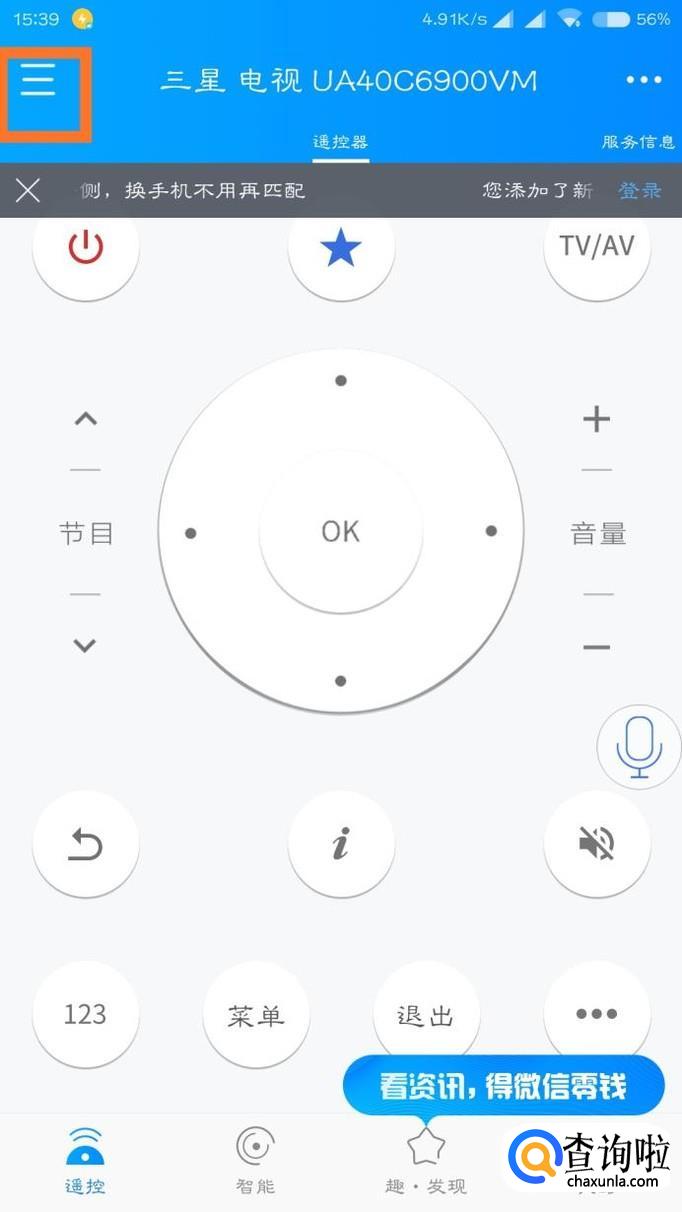Open the hamburger drawer menu

tap(38, 79)
